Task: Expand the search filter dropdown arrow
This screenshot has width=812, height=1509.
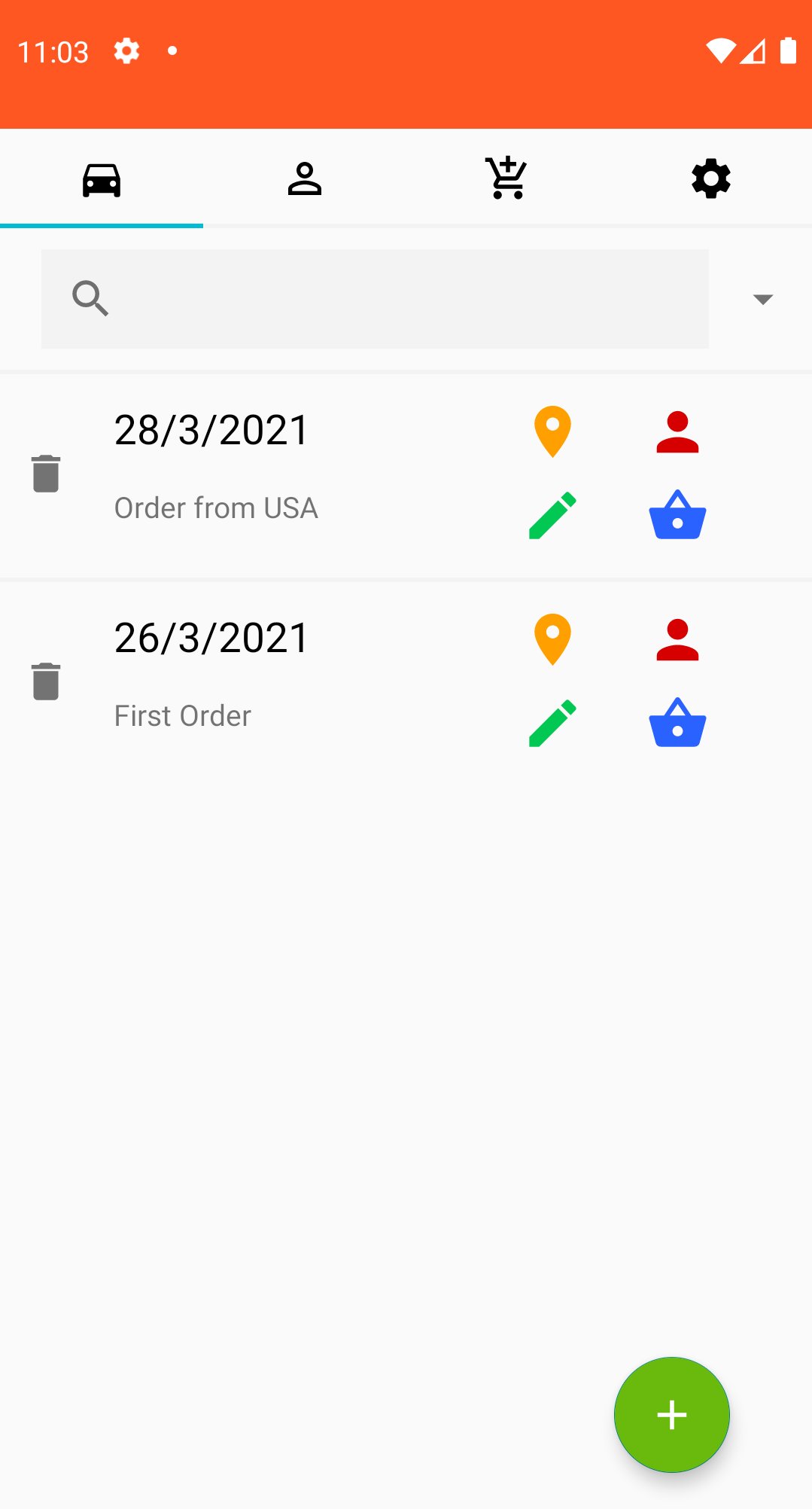Action: 762,298
